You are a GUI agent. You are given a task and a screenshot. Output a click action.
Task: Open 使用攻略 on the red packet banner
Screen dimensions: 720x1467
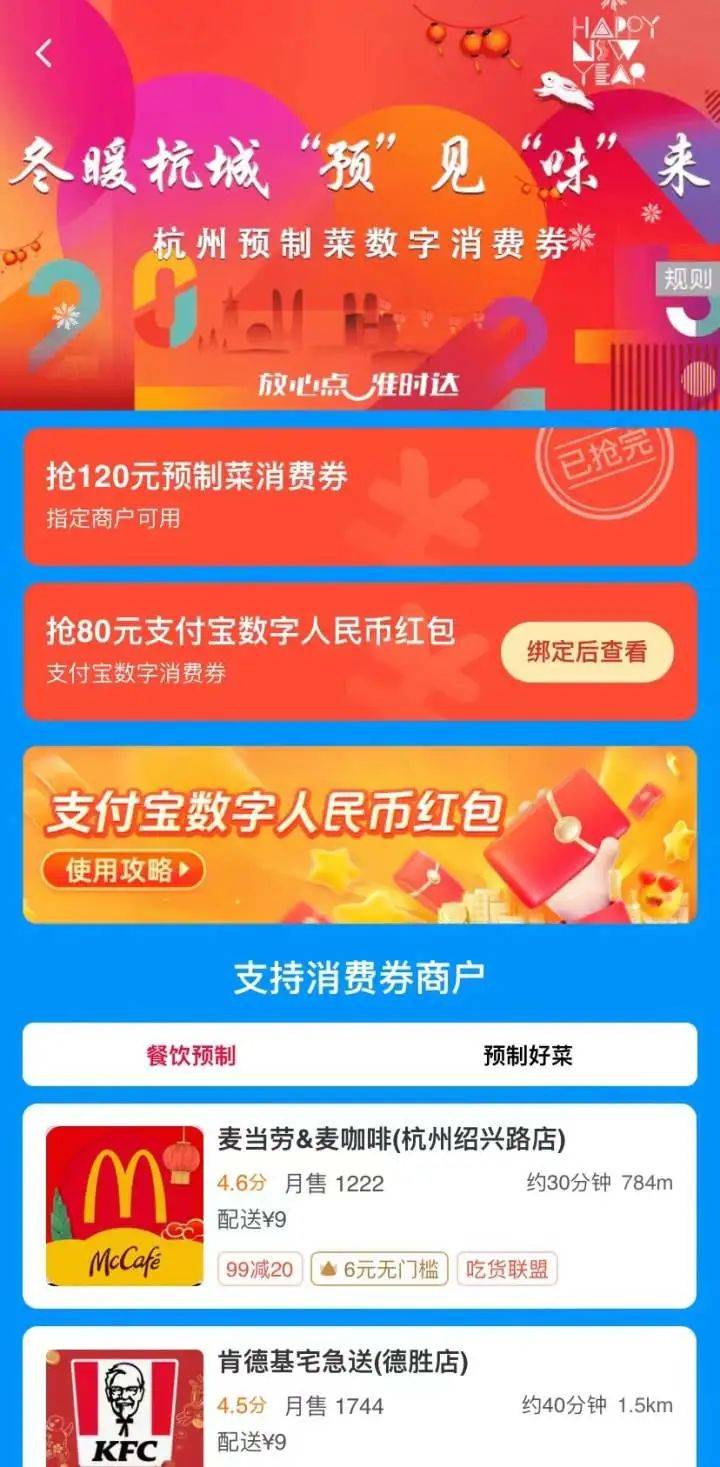[123, 869]
